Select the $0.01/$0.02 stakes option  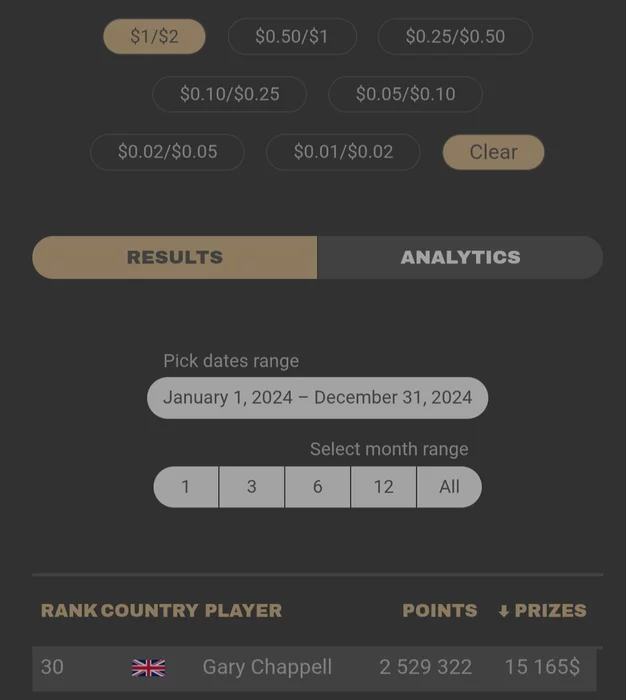click(343, 152)
